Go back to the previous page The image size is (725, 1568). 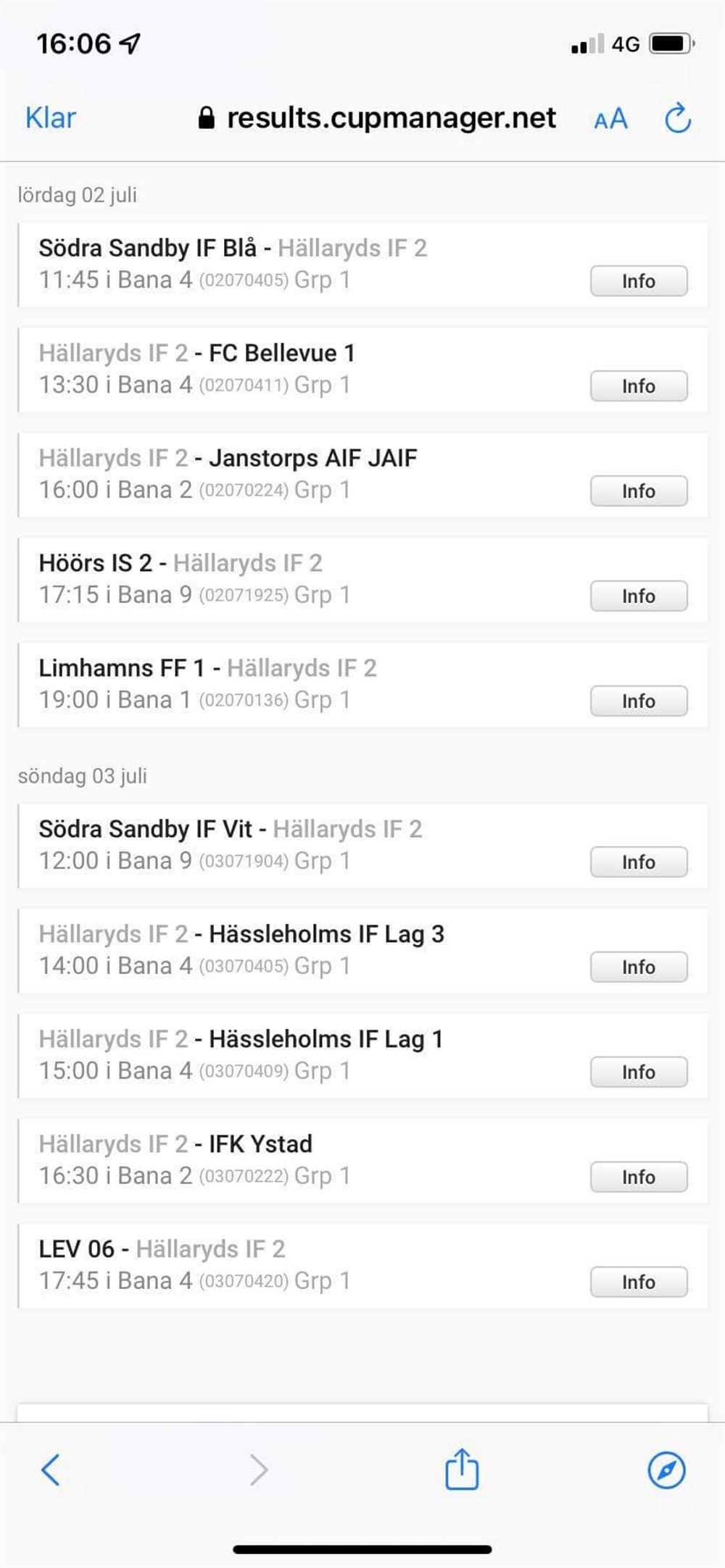coord(51,1470)
